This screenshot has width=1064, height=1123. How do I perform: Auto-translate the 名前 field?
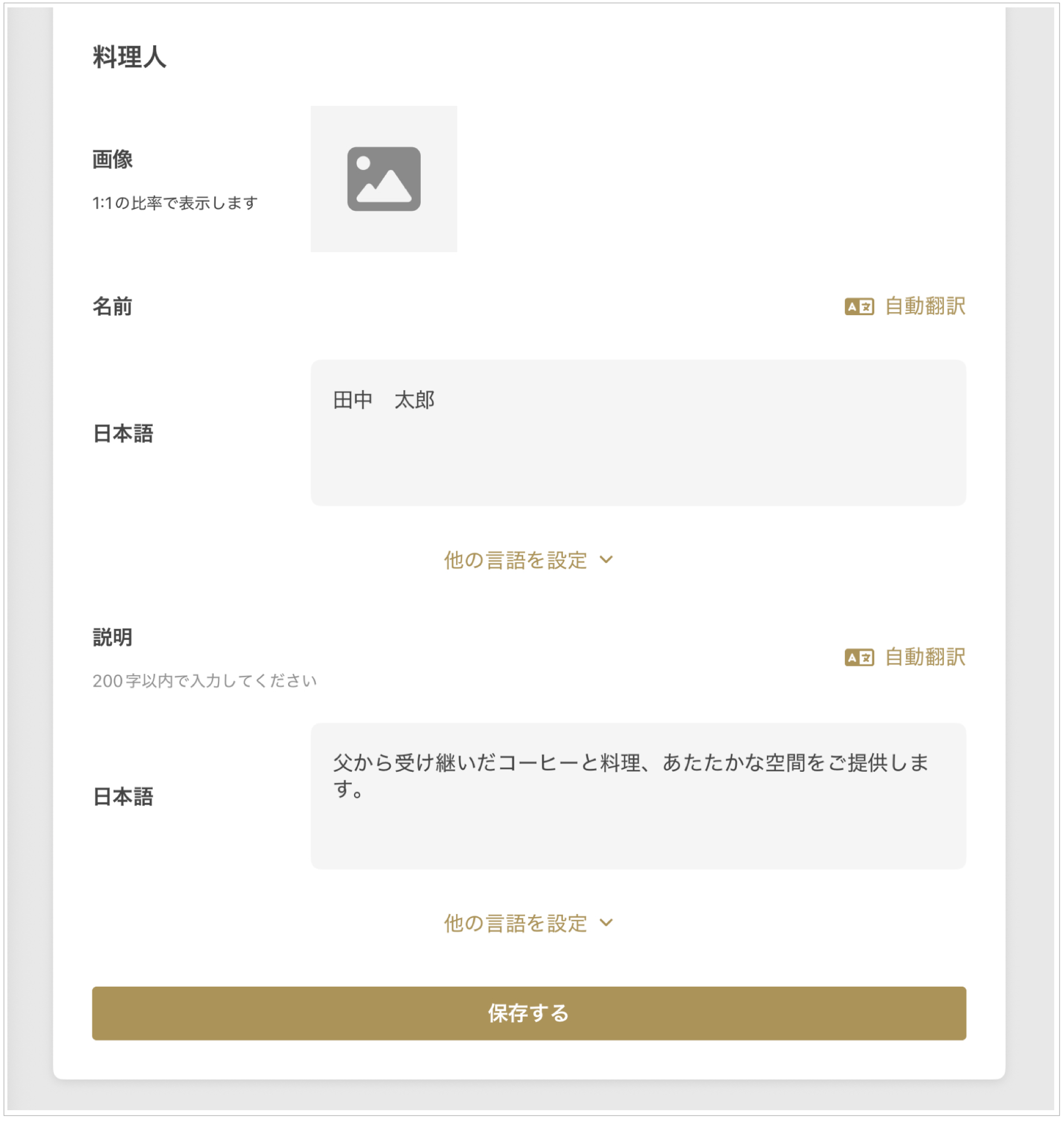click(x=905, y=307)
